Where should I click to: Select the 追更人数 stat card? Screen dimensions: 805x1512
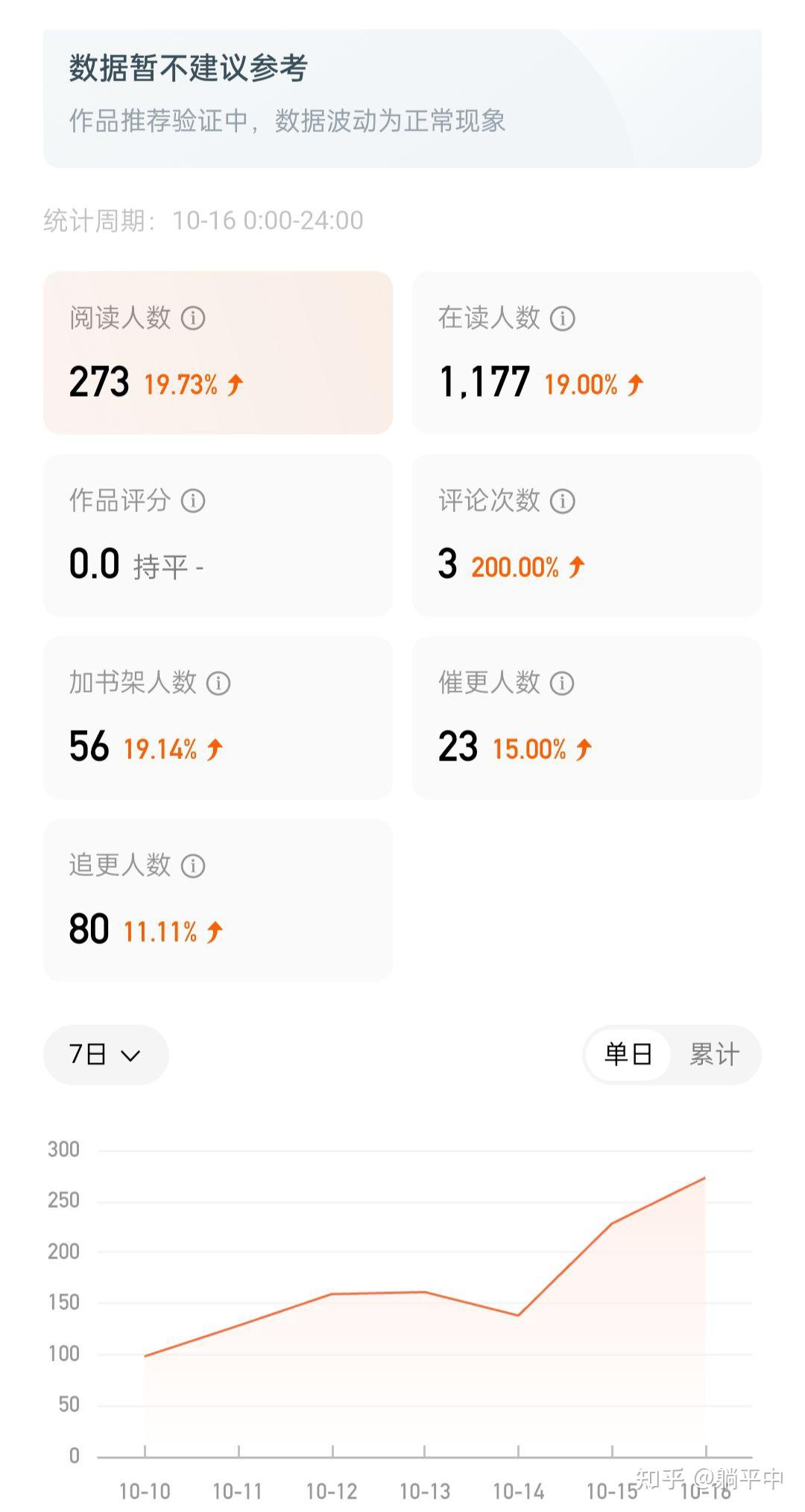(x=218, y=900)
